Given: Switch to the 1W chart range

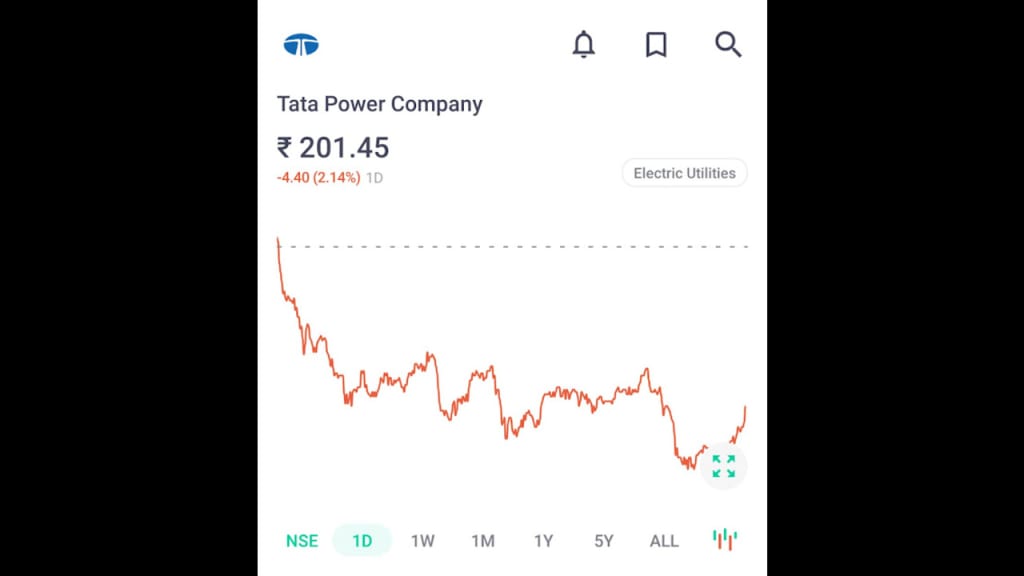Looking at the screenshot, I should pyautogui.click(x=423, y=541).
